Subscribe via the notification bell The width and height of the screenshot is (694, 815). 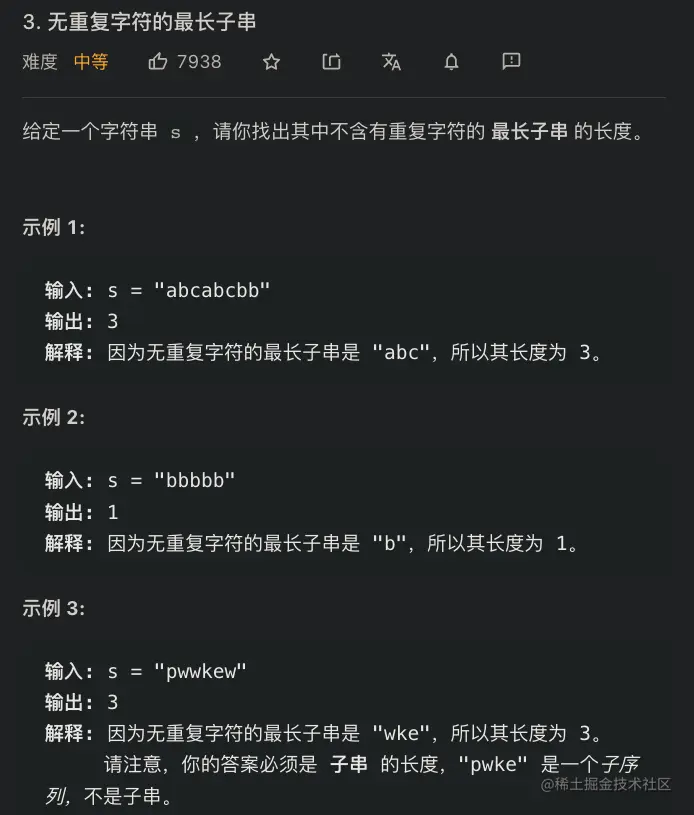tap(451, 62)
